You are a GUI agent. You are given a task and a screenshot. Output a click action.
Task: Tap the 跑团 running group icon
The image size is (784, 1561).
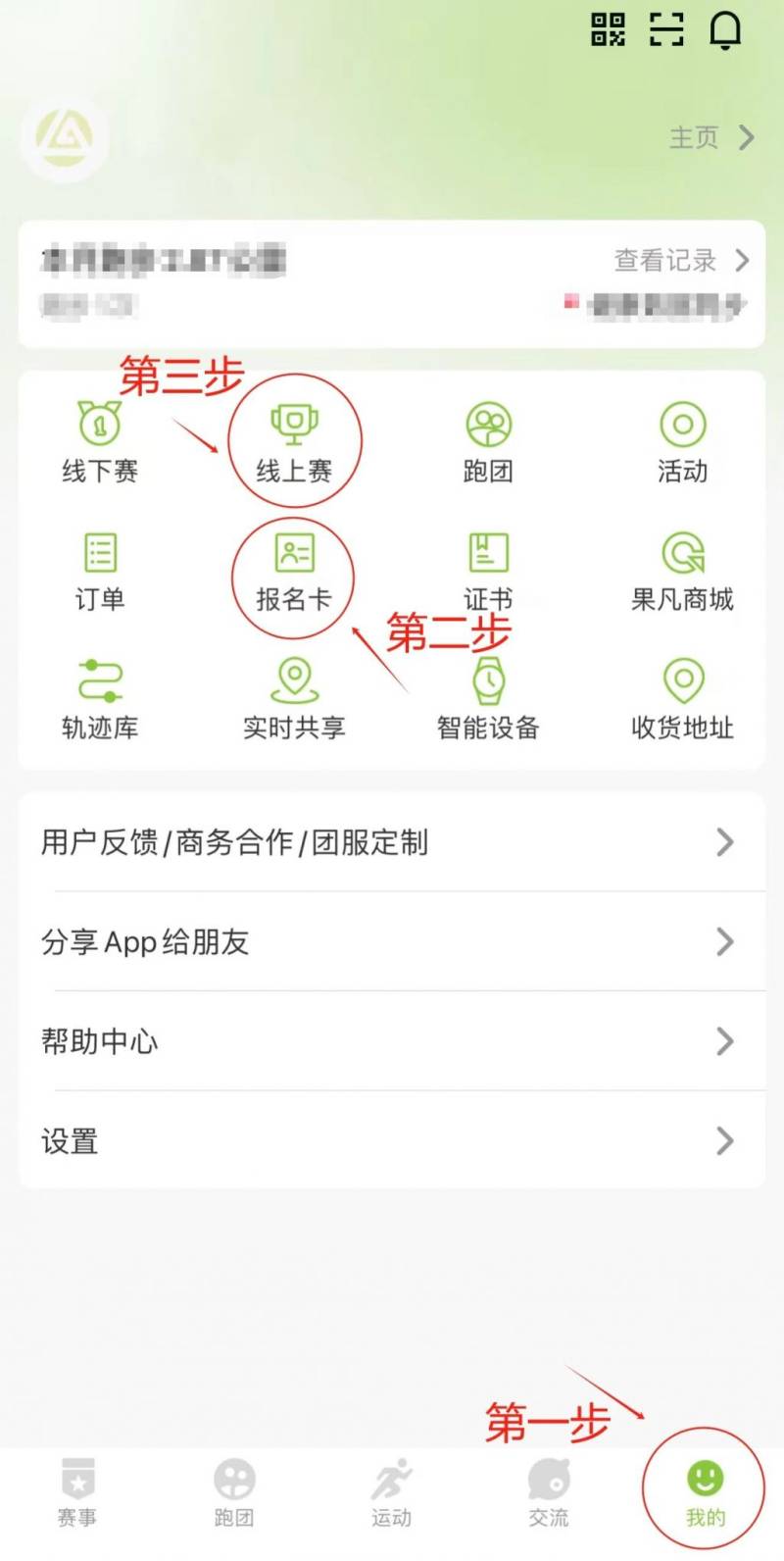coord(489,439)
